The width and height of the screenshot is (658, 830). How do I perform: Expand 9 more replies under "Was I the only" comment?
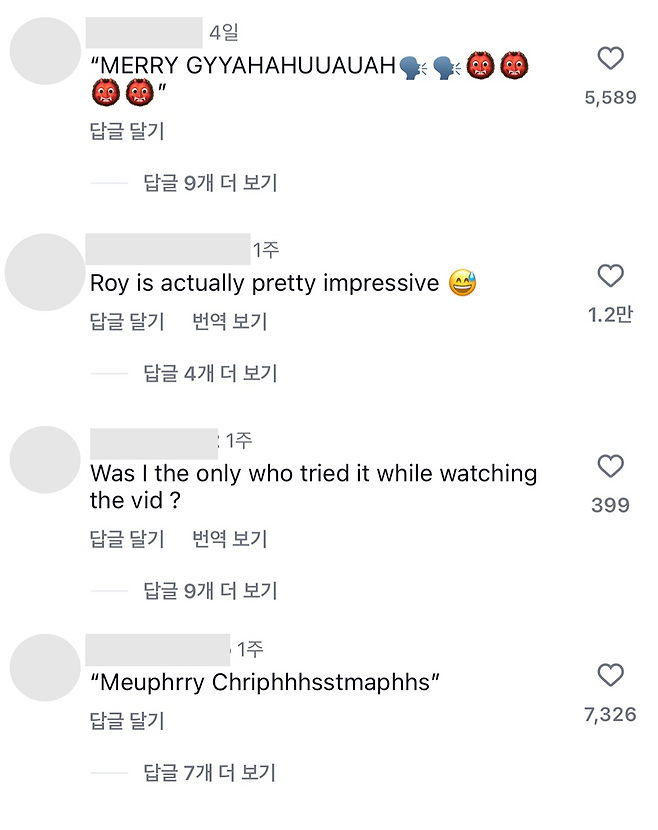click(210, 591)
